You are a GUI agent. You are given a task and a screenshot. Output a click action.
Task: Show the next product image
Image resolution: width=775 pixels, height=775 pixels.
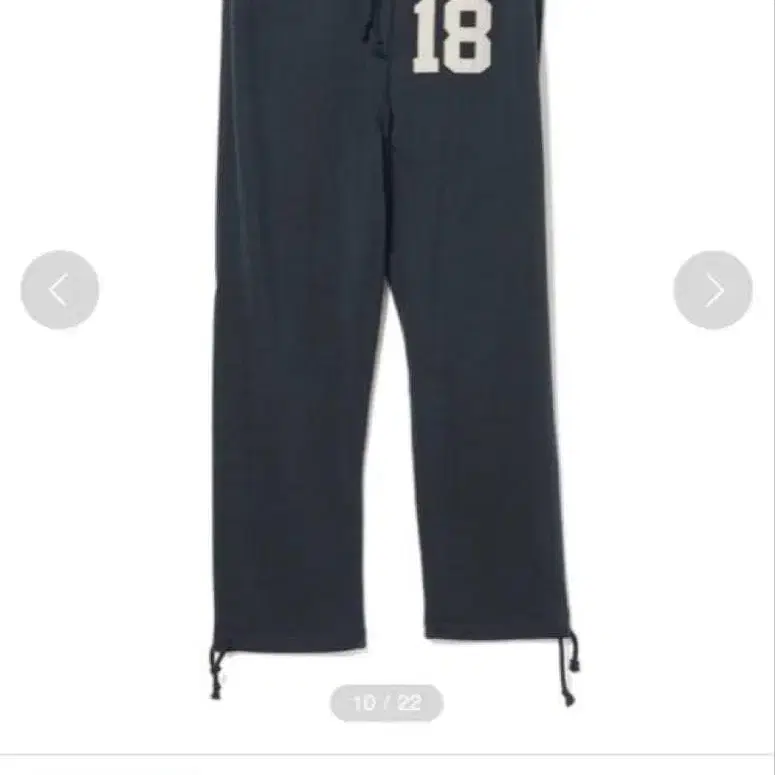713,290
